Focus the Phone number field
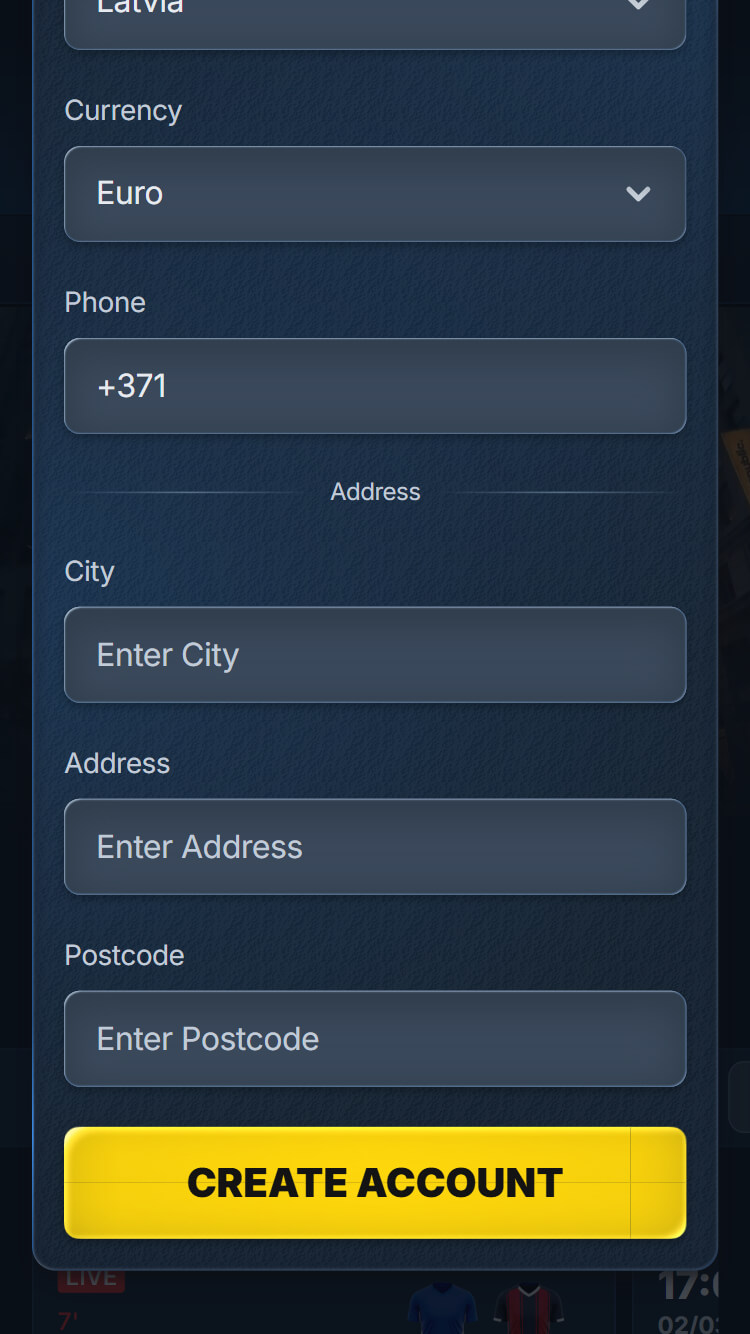Screen dimensions: 750x1334 coord(375,386)
